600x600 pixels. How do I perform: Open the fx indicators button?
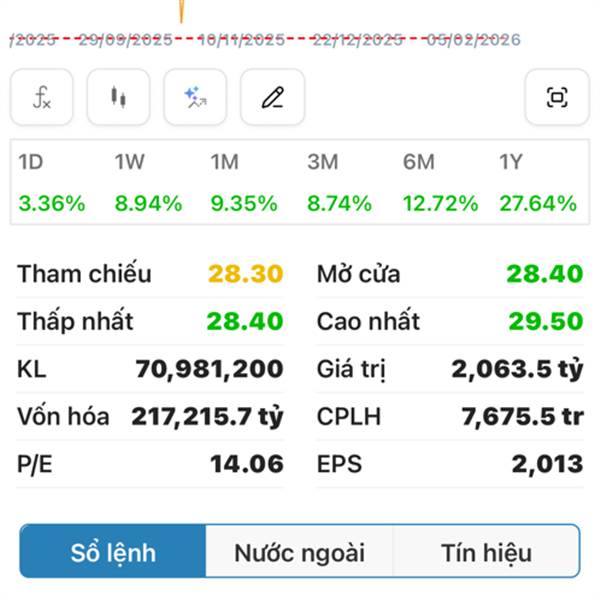coord(42,97)
